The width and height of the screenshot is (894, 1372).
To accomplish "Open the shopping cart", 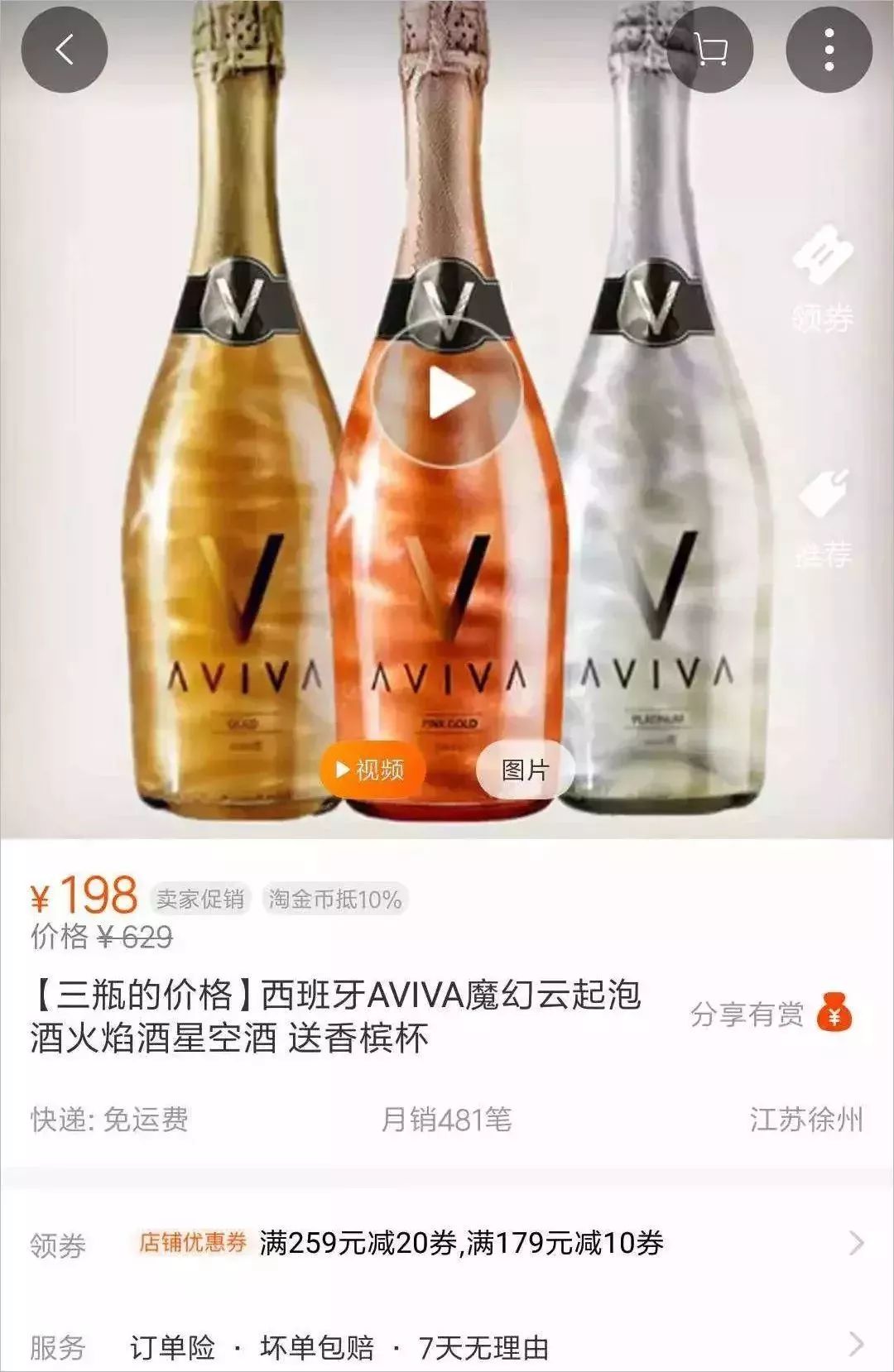I will 710,50.
